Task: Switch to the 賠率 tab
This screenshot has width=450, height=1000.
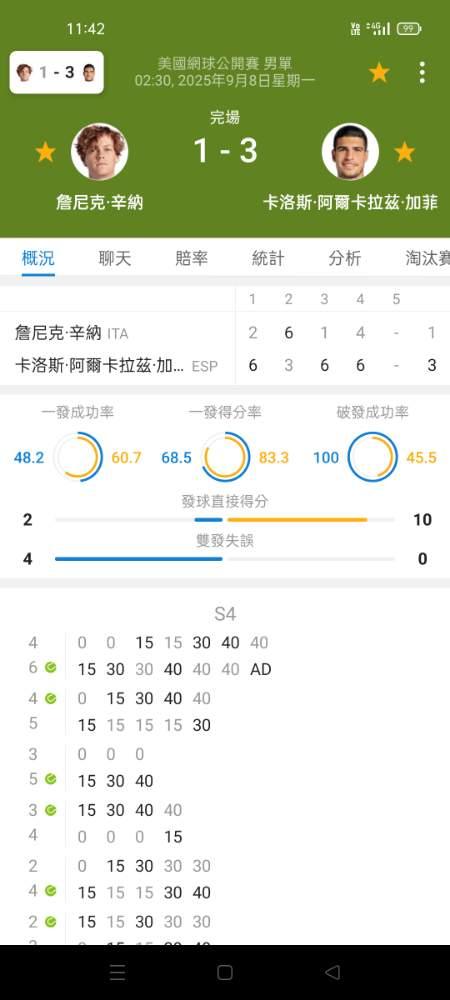Action: point(191,258)
